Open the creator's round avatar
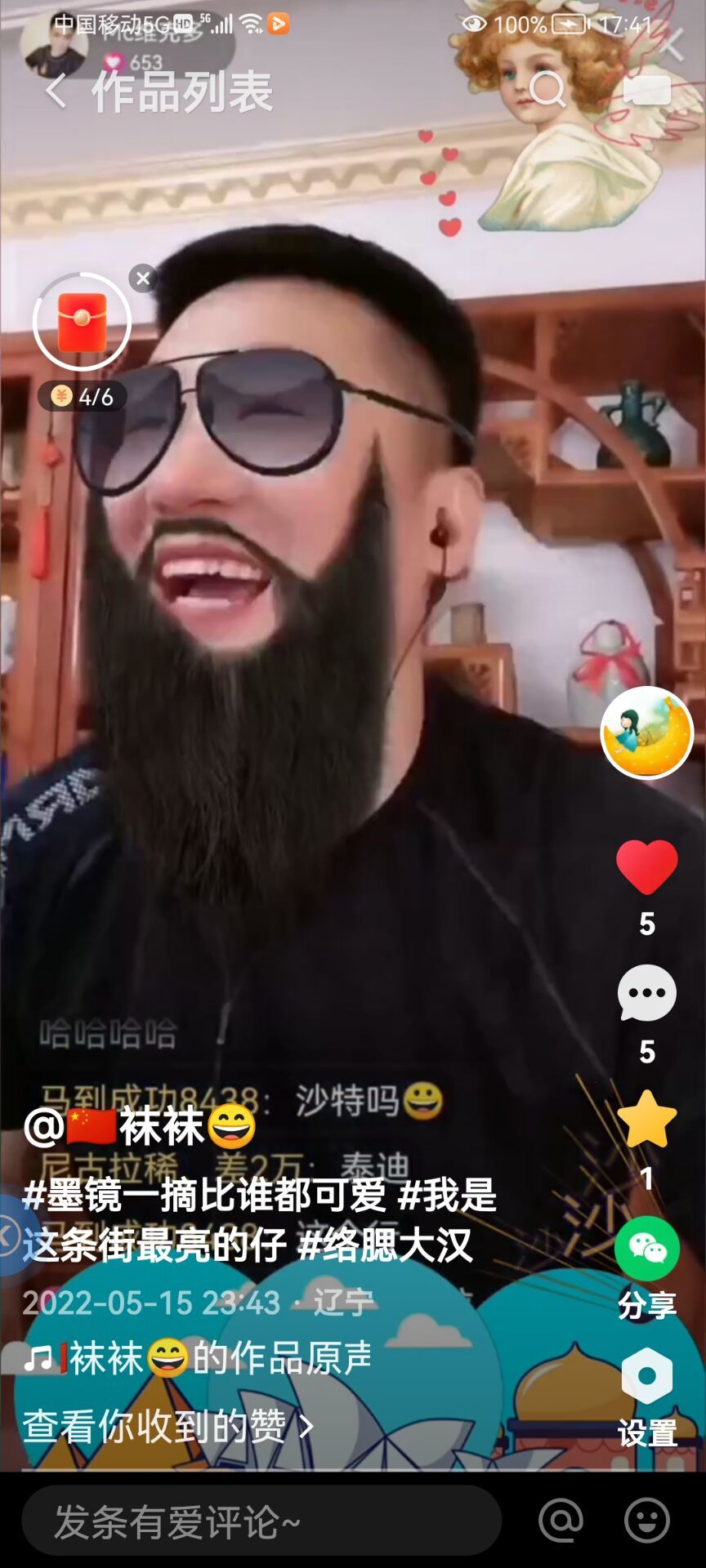 (x=646, y=733)
